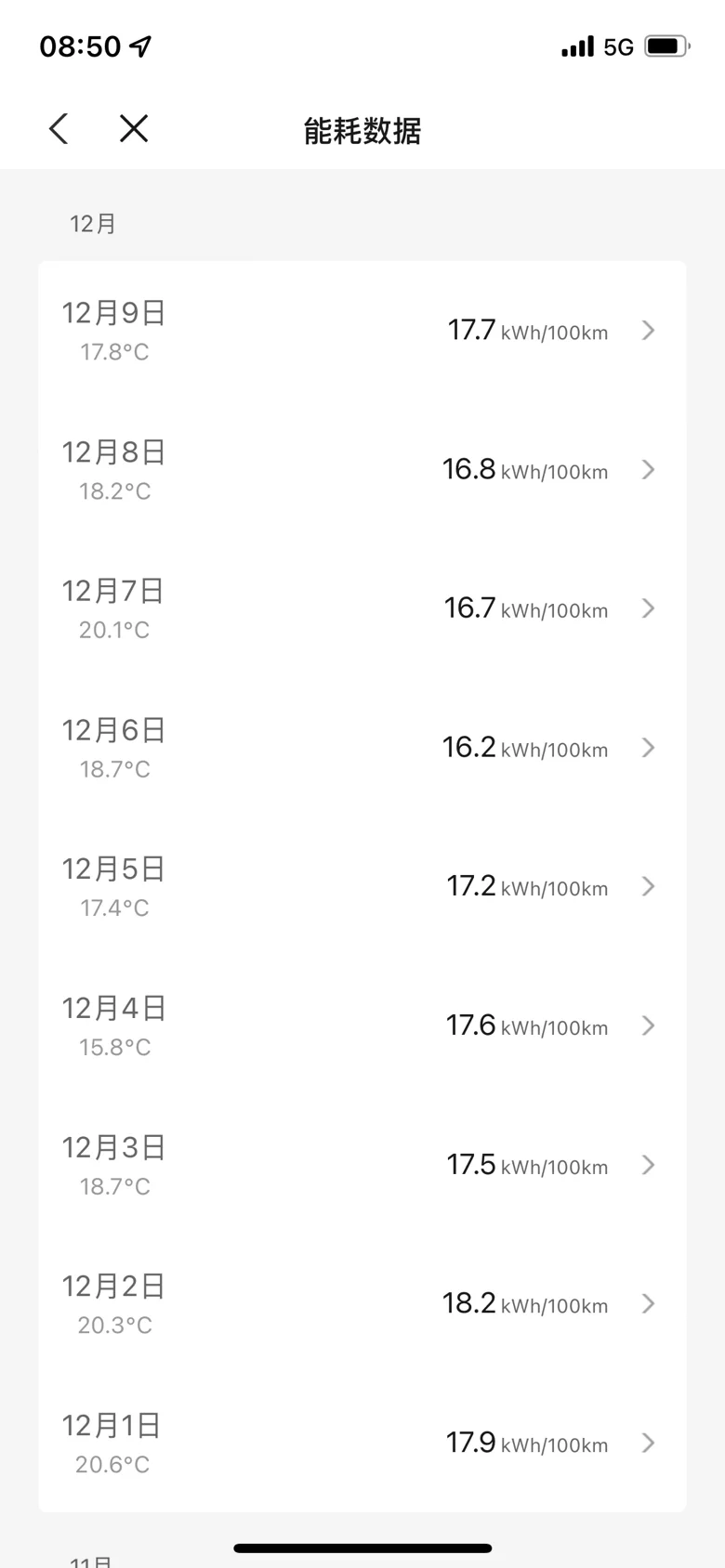Close the energy consumption page
The height and width of the screenshot is (1568, 725).
[134, 129]
